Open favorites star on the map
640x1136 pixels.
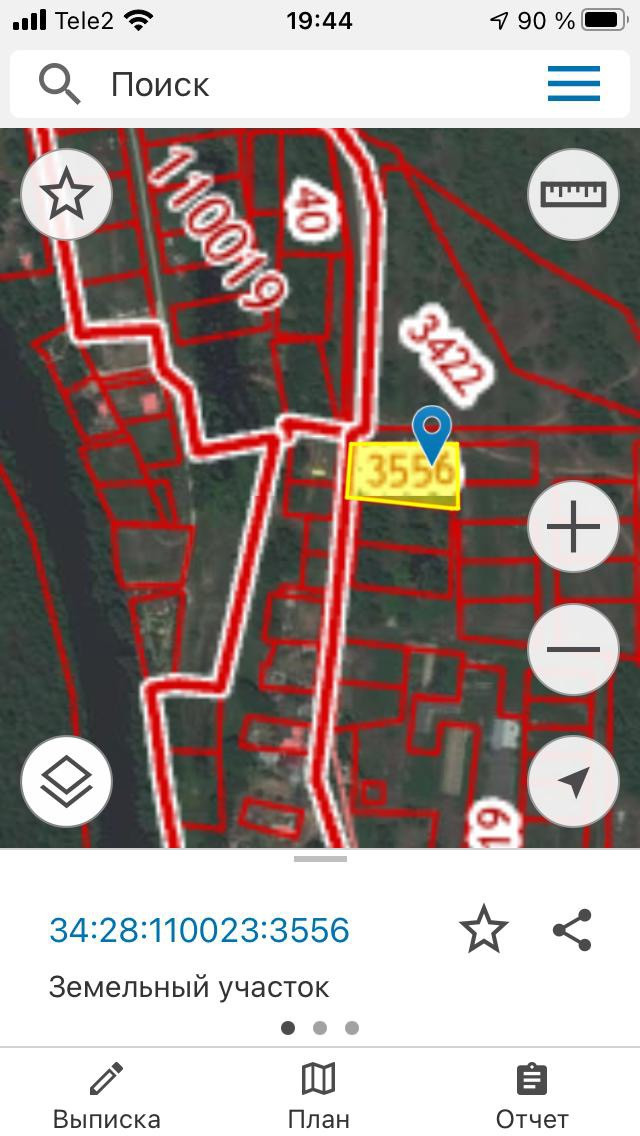click(x=66, y=194)
